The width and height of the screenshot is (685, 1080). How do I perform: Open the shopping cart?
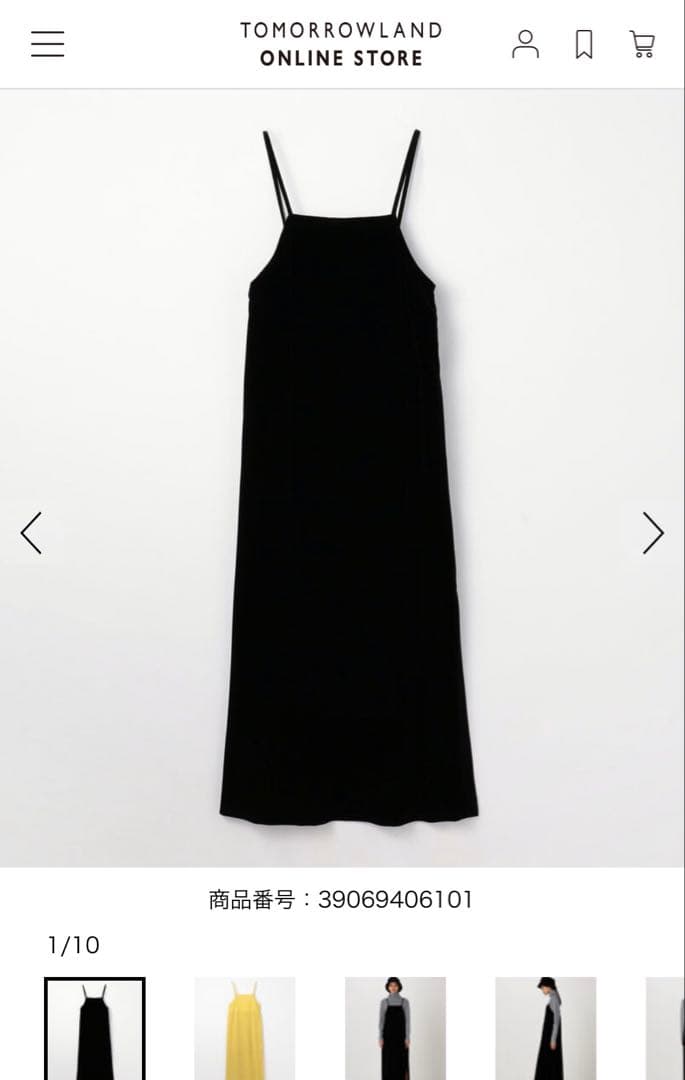pyautogui.click(x=642, y=44)
